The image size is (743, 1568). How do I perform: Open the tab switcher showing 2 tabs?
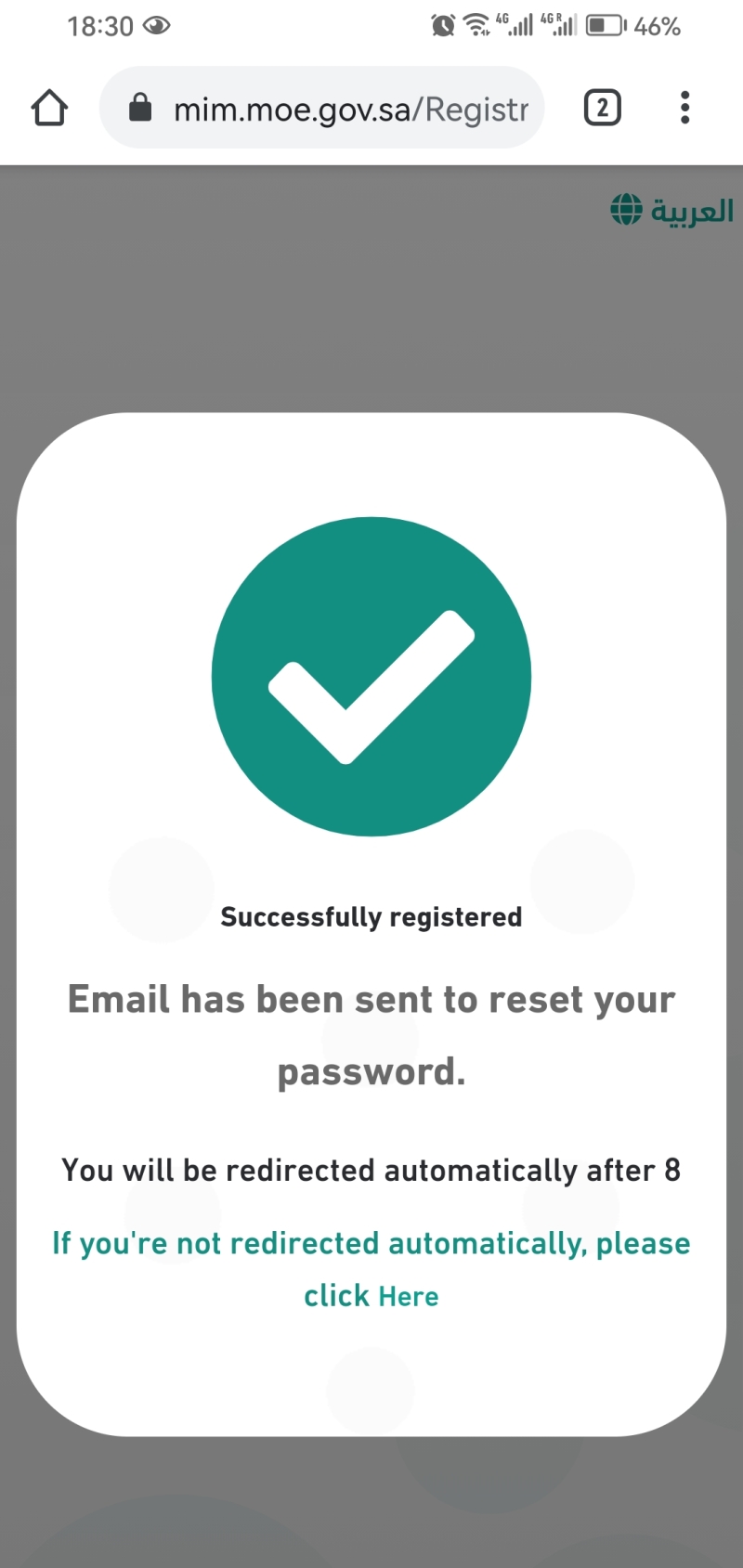pyautogui.click(x=602, y=108)
